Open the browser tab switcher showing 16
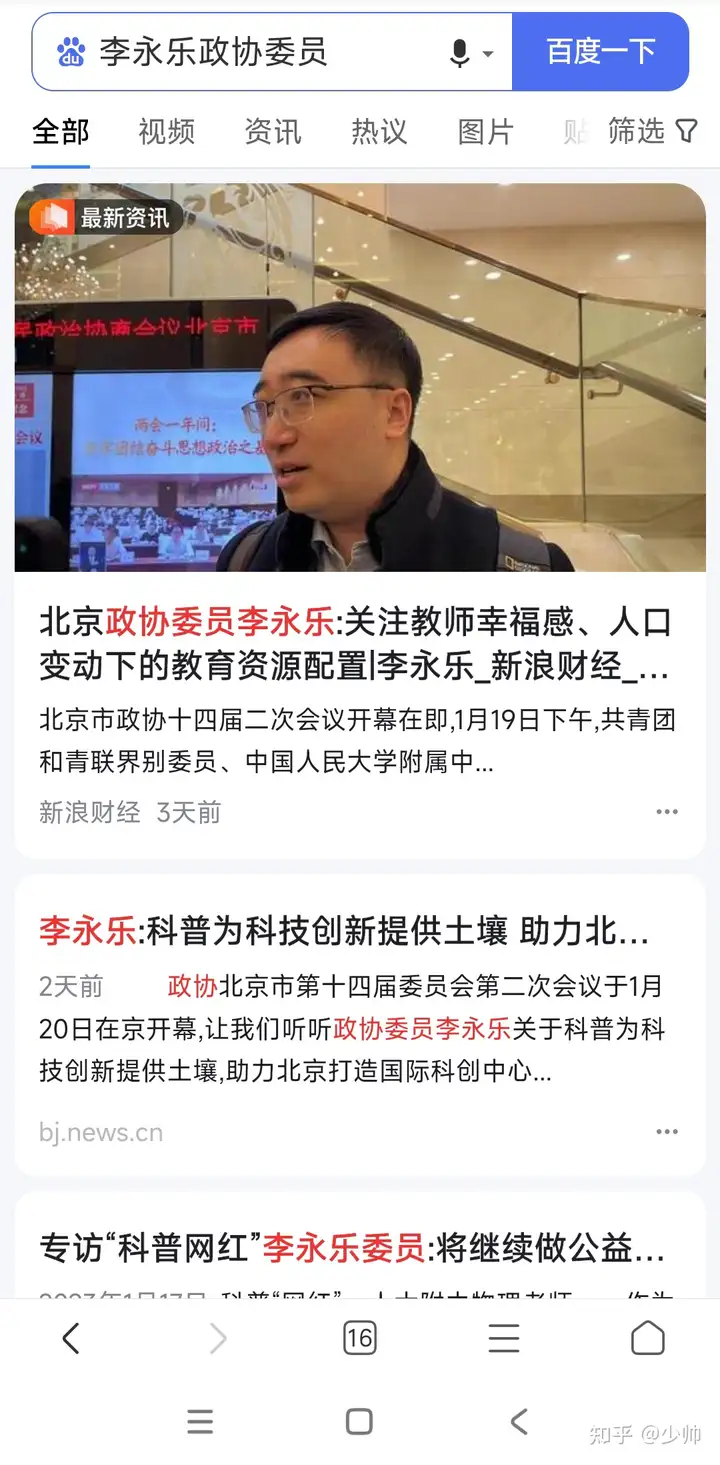Viewport: 720px width, 1465px height. (359, 1338)
